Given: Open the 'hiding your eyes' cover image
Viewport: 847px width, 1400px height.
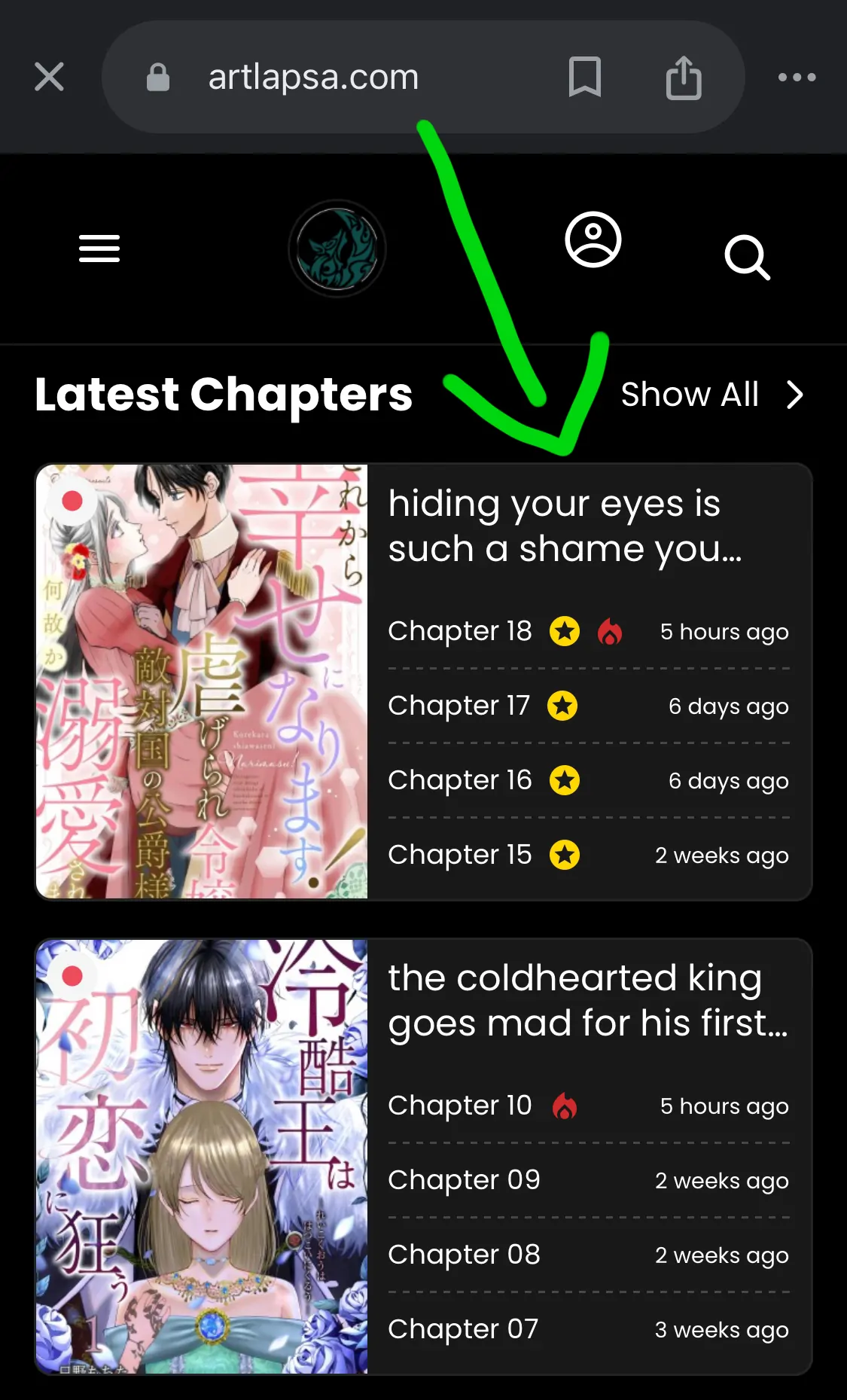Looking at the screenshot, I should pos(202,682).
